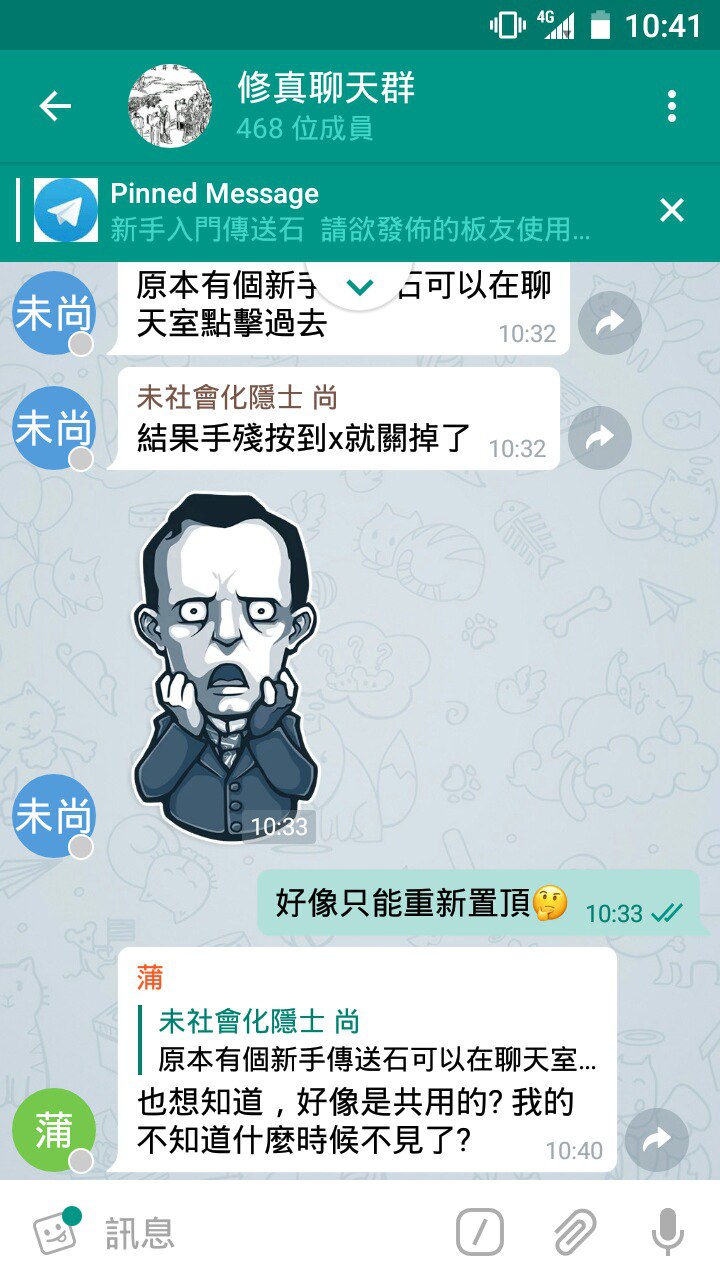Screen dimensions: 720x1280
Task: Jump down using the chevron button
Action: 361,287
